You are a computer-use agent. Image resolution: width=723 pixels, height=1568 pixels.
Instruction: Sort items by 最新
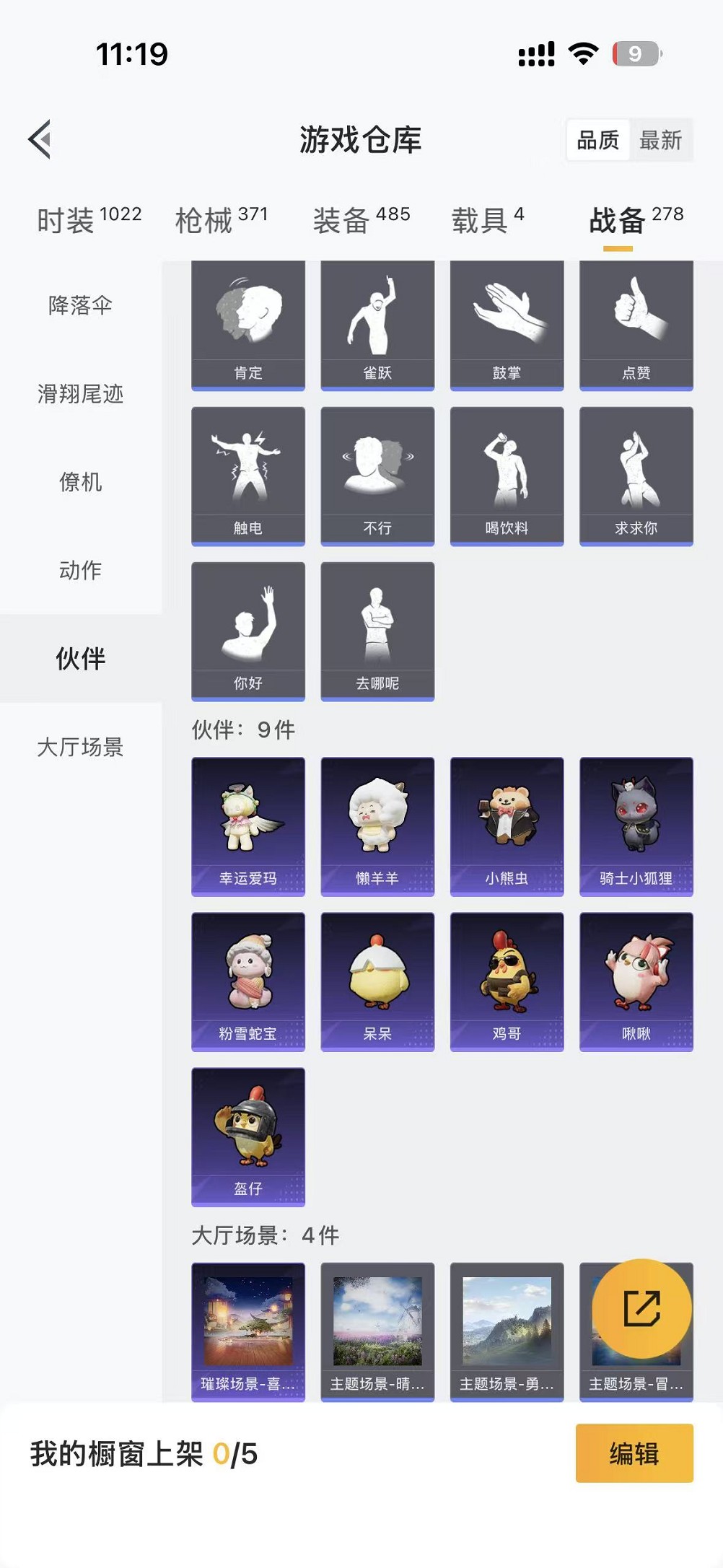tap(660, 140)
